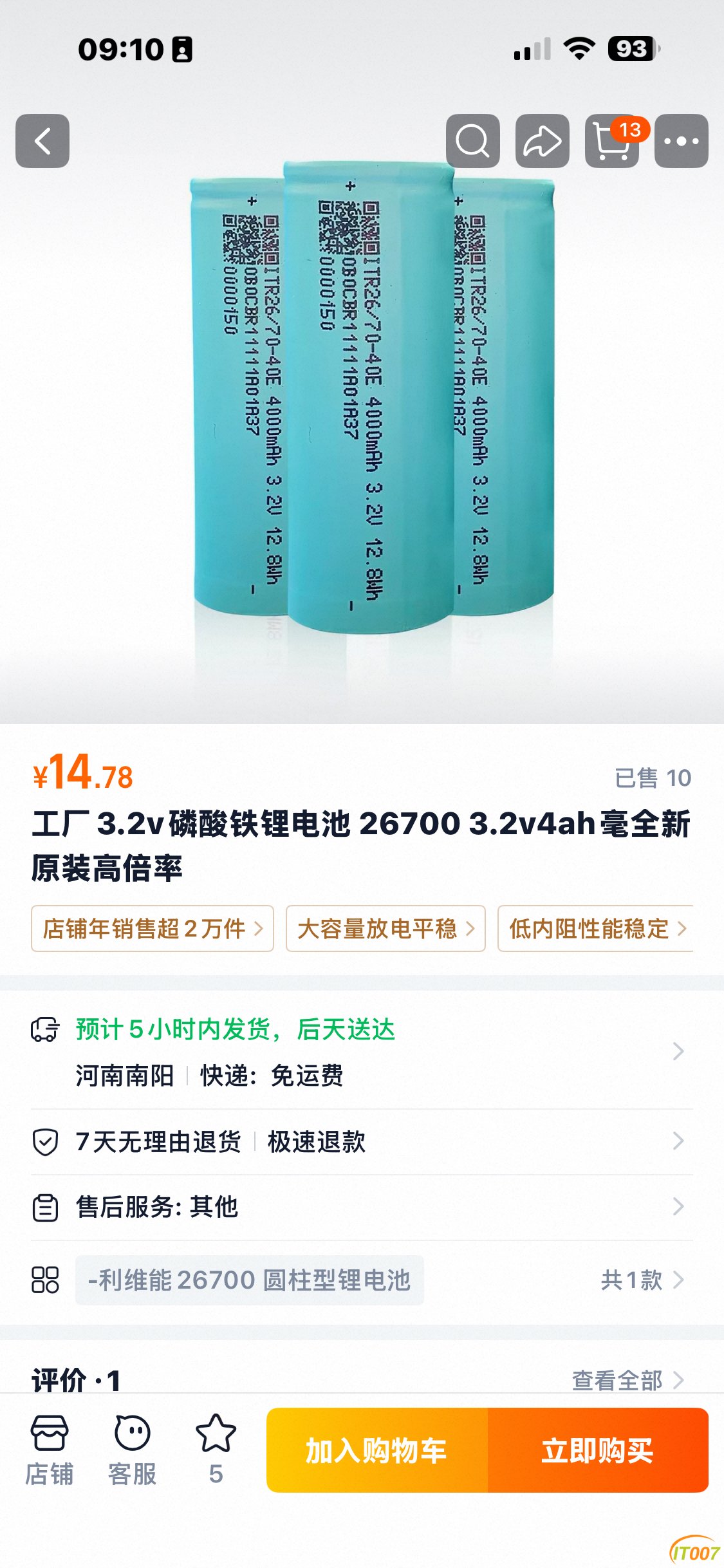
Task: Select the 大容量放电平稳 chip
Action: click(x=385, y=929)
